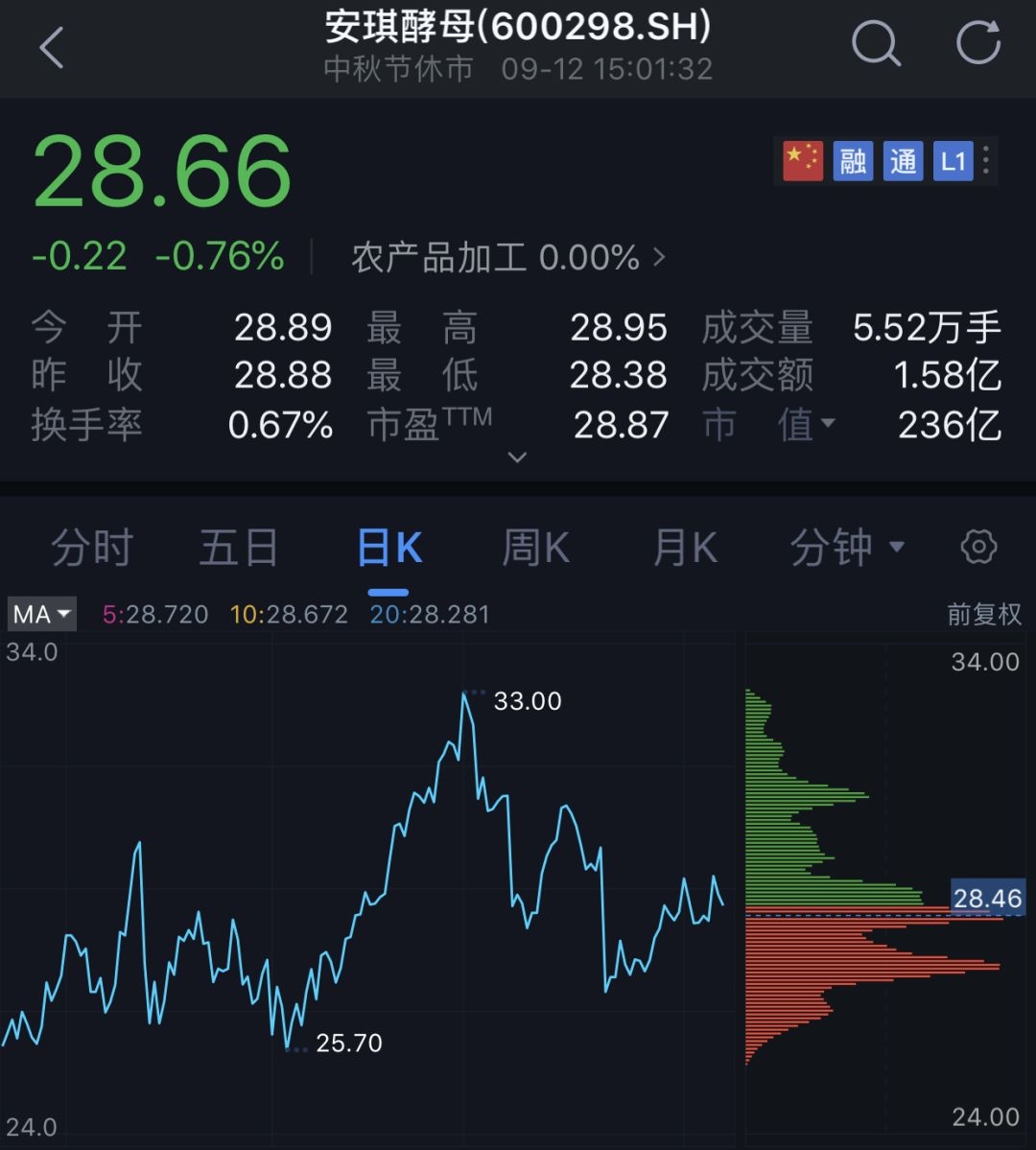Change the 前复权 adjustment mode
The height and width of the screenshot is (1150, 1036).
tap(984, 614)
